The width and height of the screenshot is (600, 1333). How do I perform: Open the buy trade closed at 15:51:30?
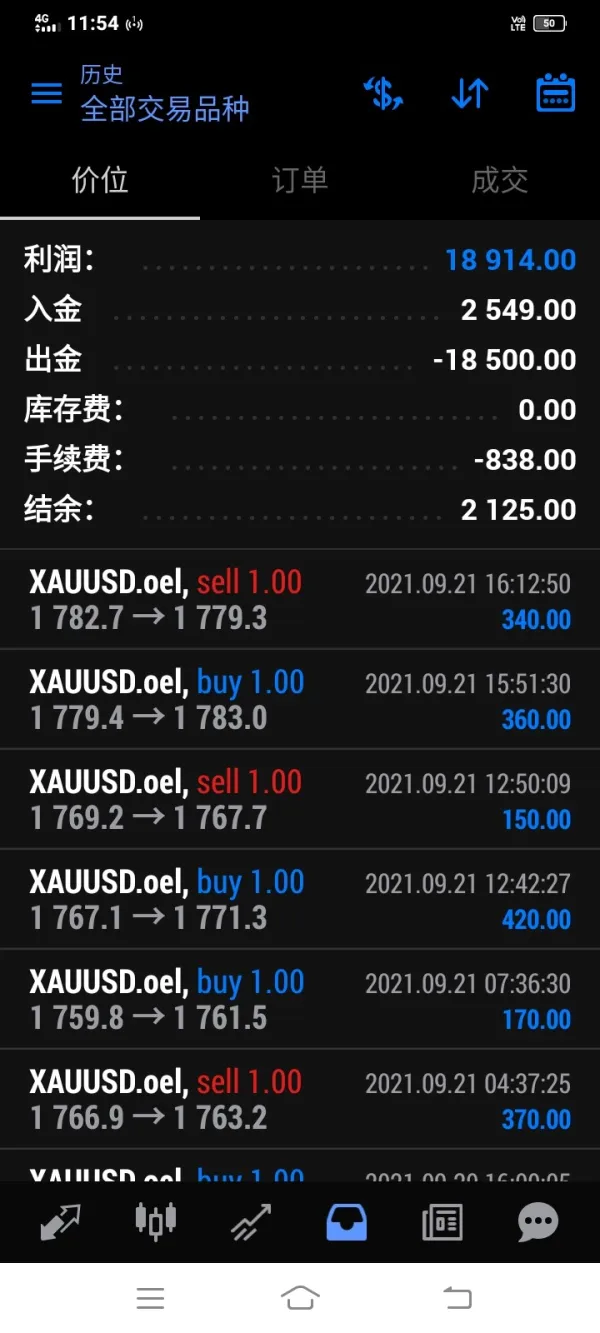pyautogui.click(x=300, y=700)
